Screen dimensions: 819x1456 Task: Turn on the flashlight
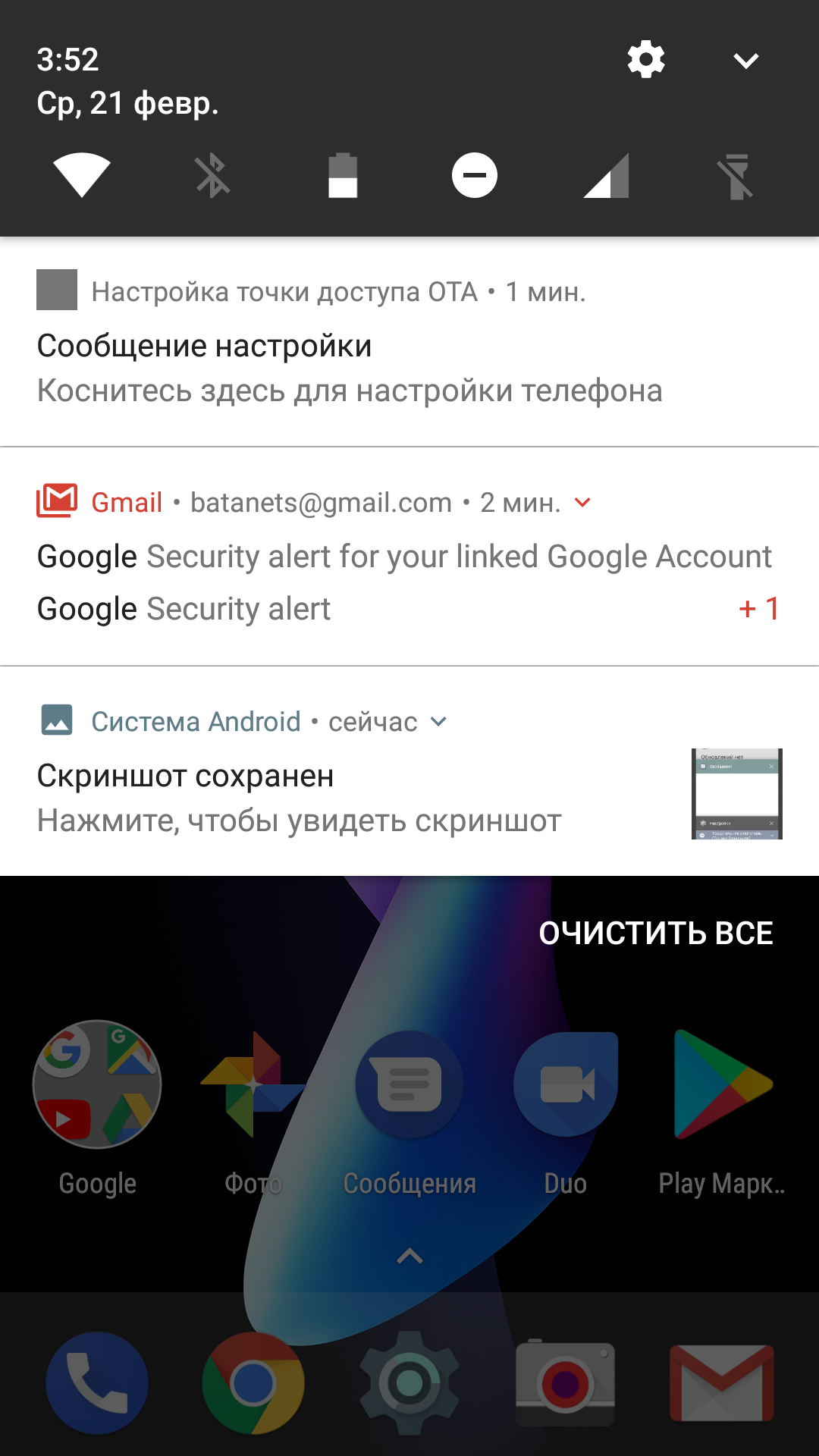(x=737, y=175)
